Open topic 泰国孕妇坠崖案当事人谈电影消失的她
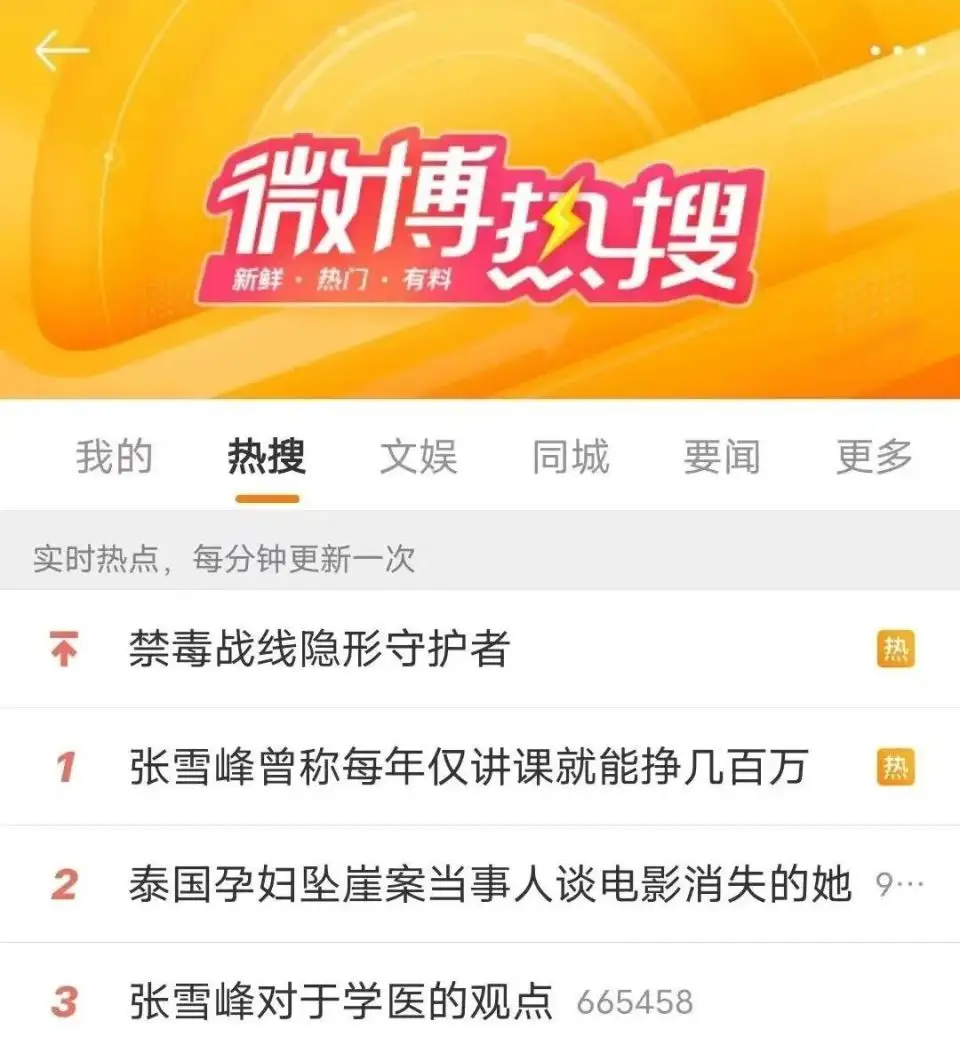The height and width of the screenshot is (1053, 960). click(x=490, y=884)
